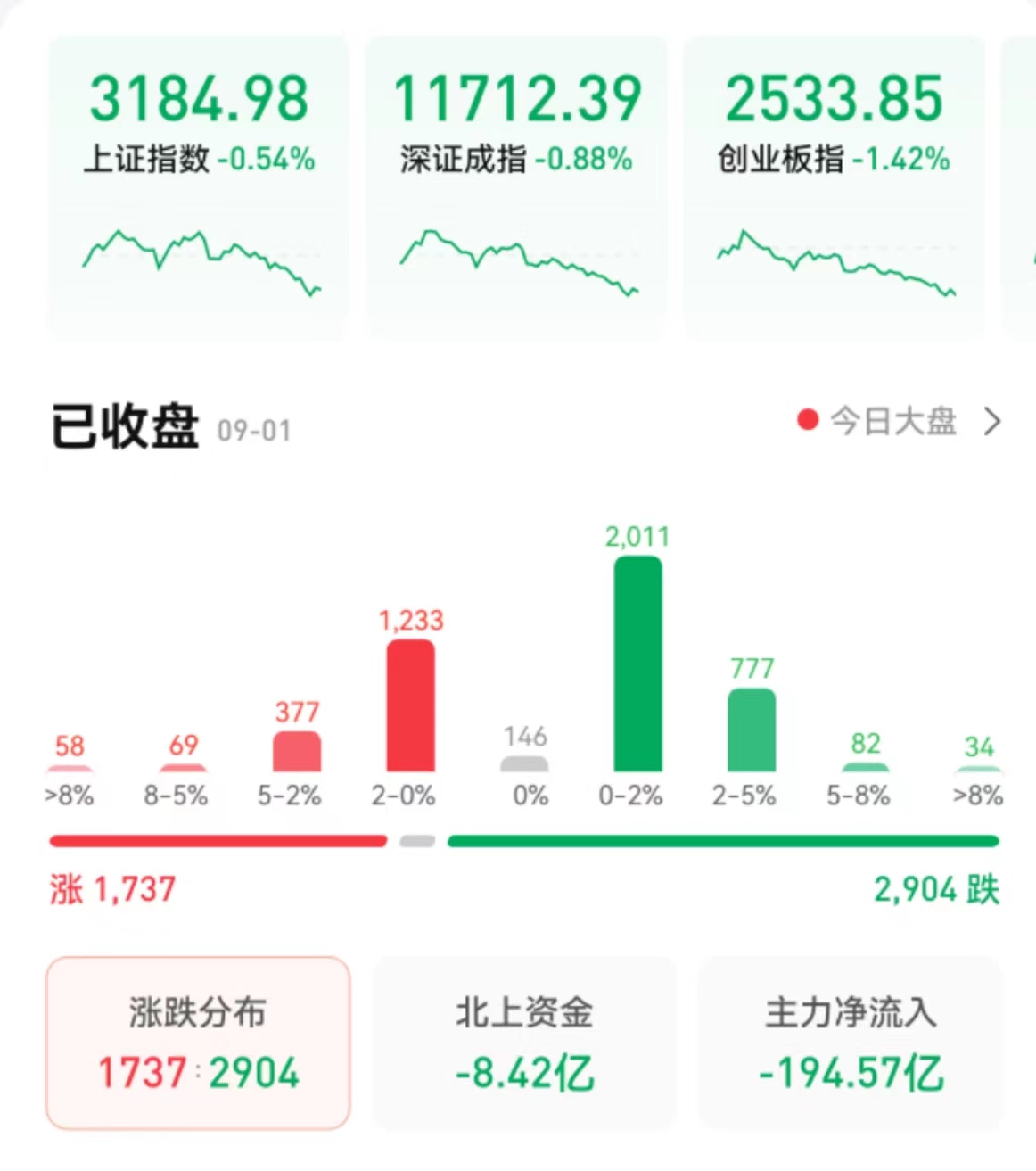Open 今日大盘 market overview link
Image resolution: width=1036 pixels, height=1171 pixels.
click(900, 421)
